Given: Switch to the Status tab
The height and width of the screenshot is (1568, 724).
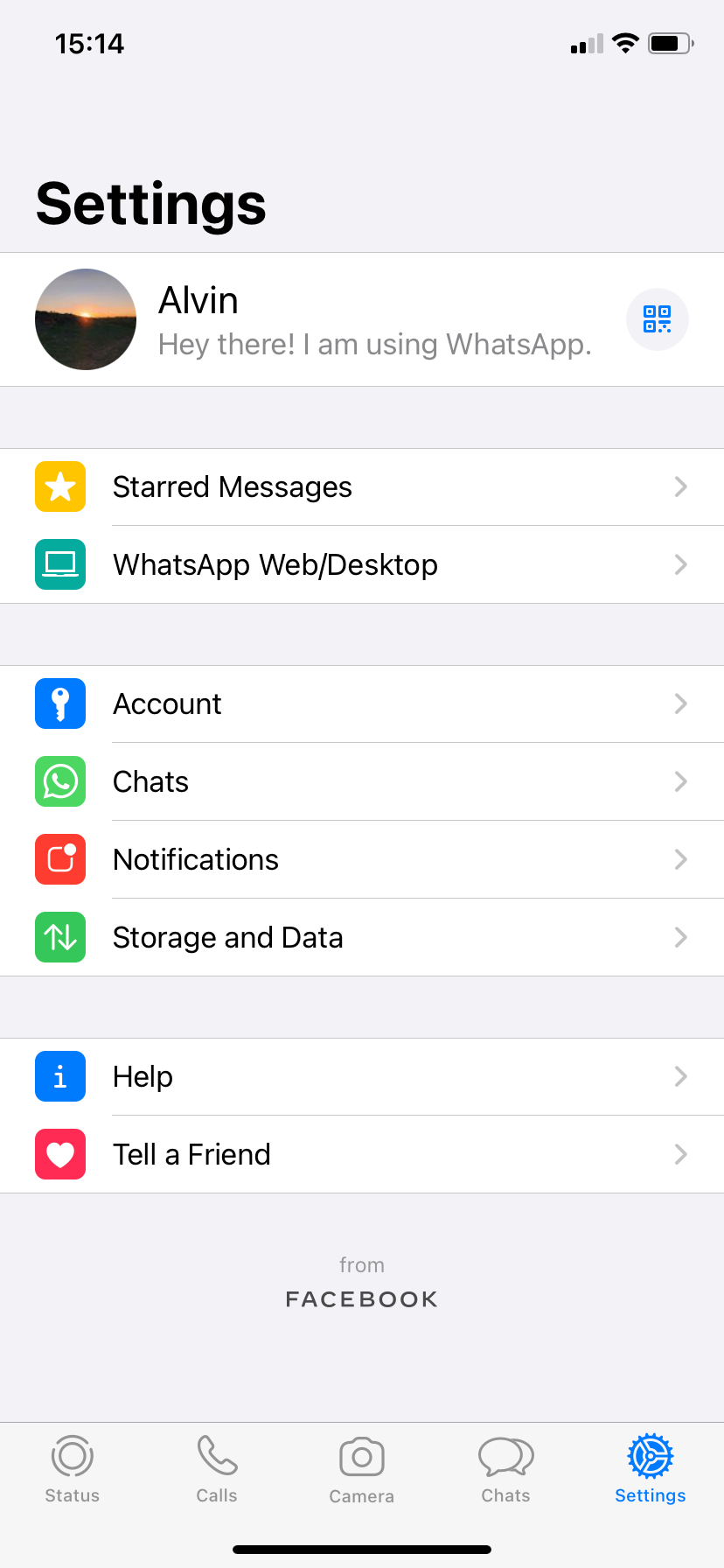Looking at the screenshot, I should pos(72,1468).
